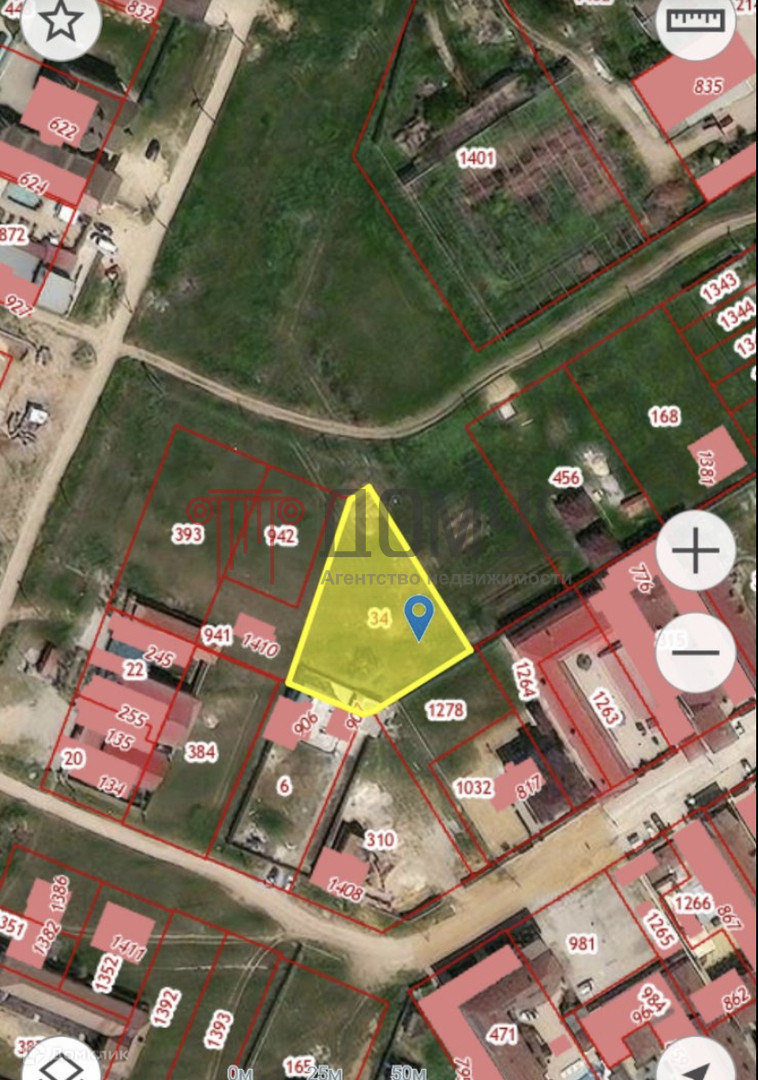This screenshot has height=1080, width=758.
Task: Zoom out of the map
Action: (x=696, y=652)
